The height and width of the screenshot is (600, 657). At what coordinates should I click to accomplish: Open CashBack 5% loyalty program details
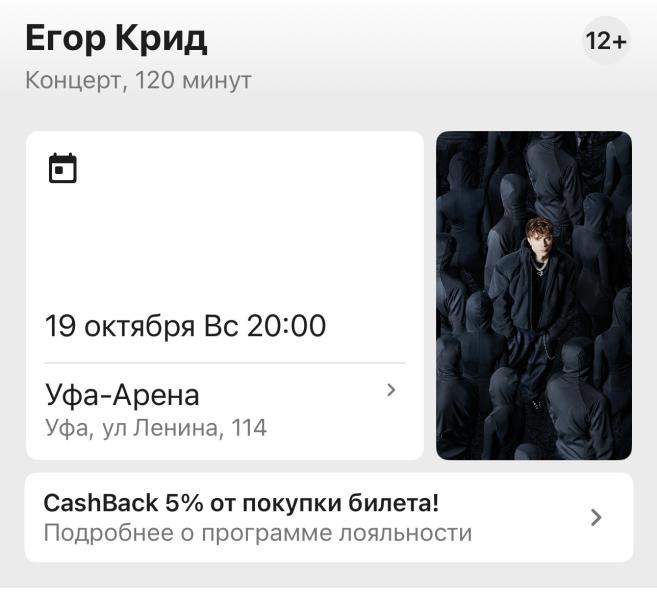tap(329, 518)
